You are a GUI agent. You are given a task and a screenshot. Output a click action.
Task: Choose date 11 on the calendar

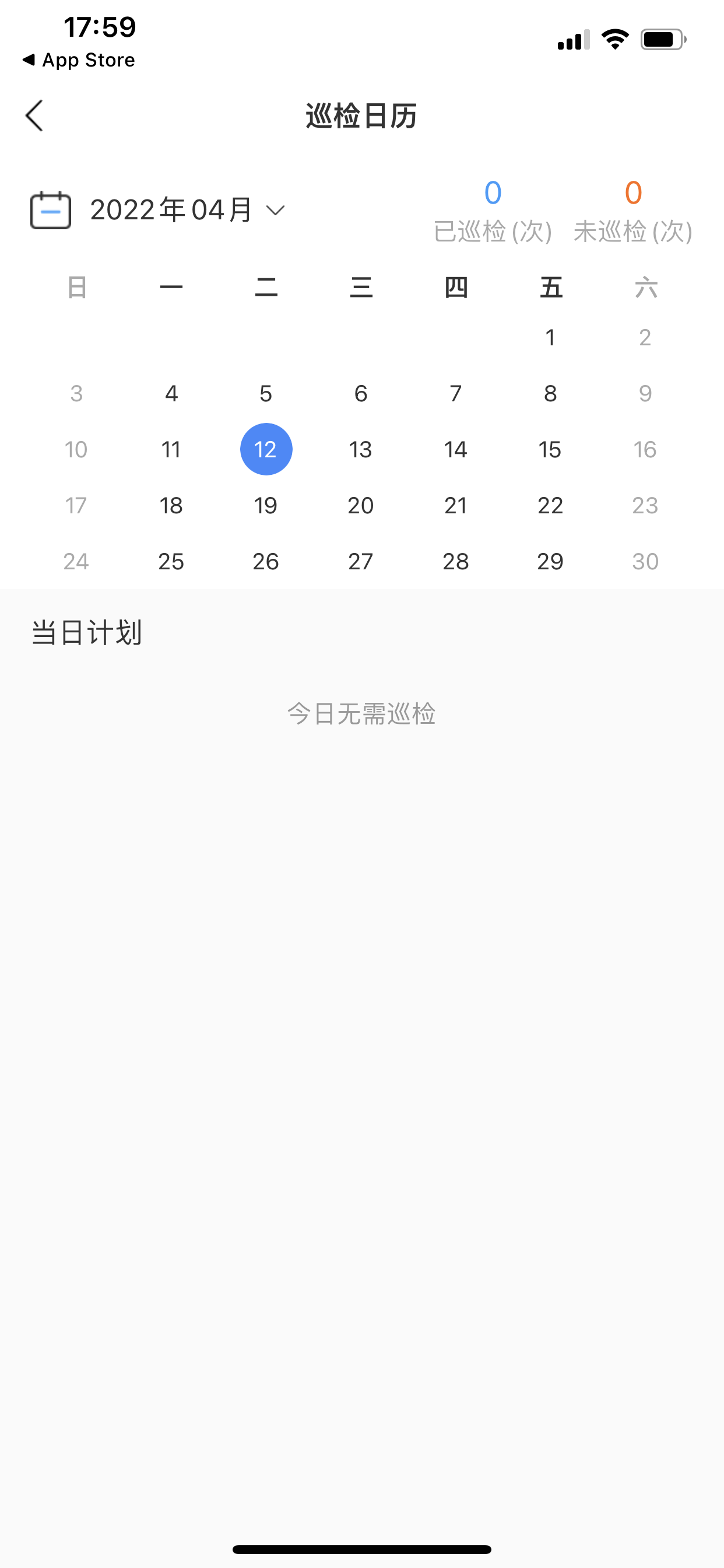[171, 449]
